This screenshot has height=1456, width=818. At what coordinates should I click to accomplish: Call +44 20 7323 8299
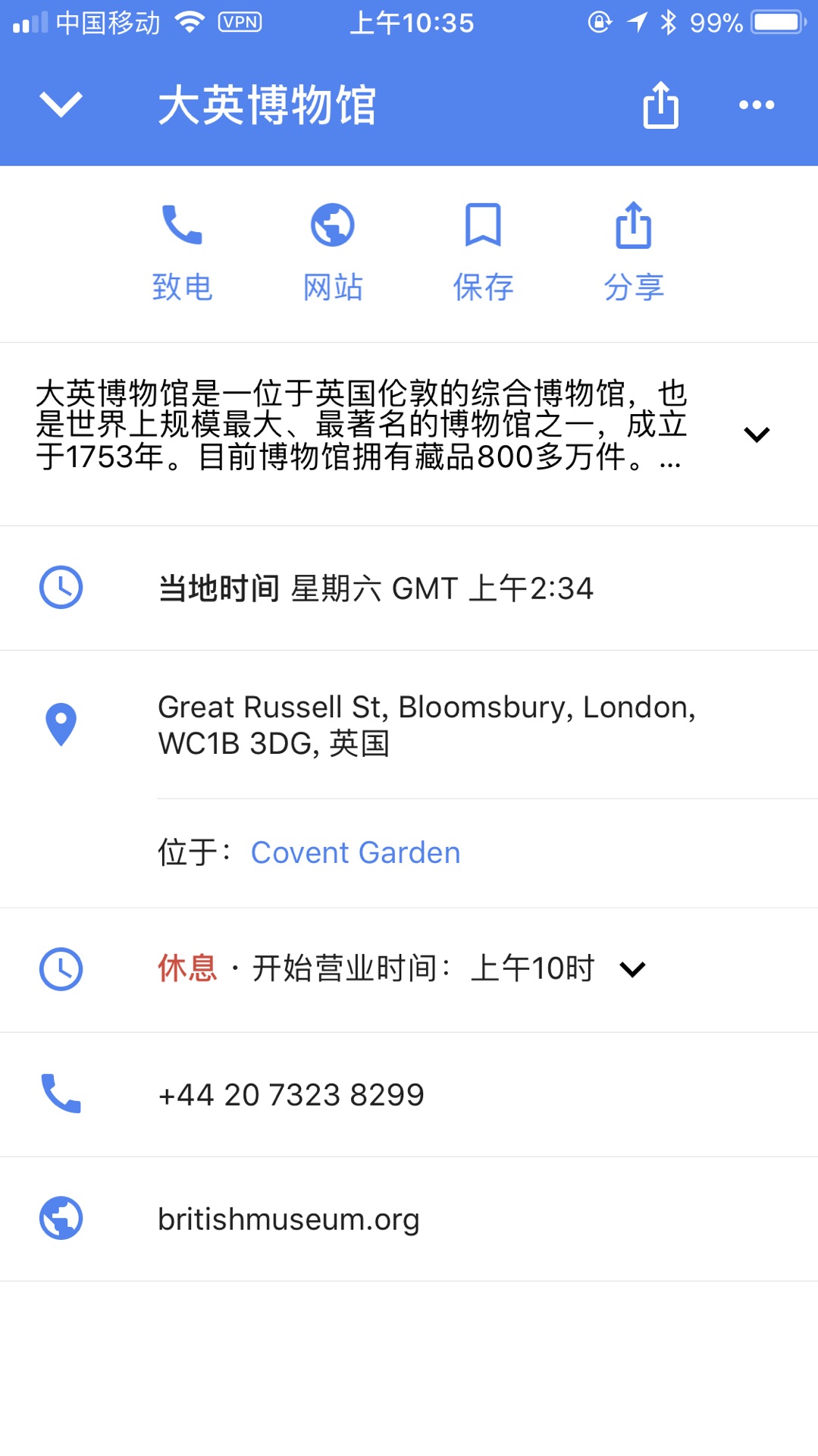point(291,1095)
